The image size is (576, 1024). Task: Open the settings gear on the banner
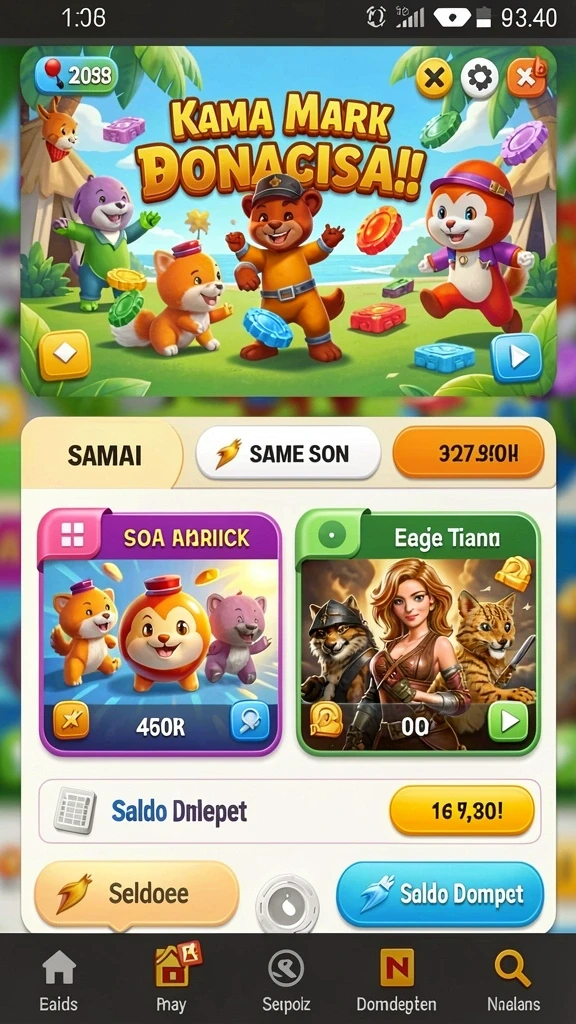pos(480,79)
